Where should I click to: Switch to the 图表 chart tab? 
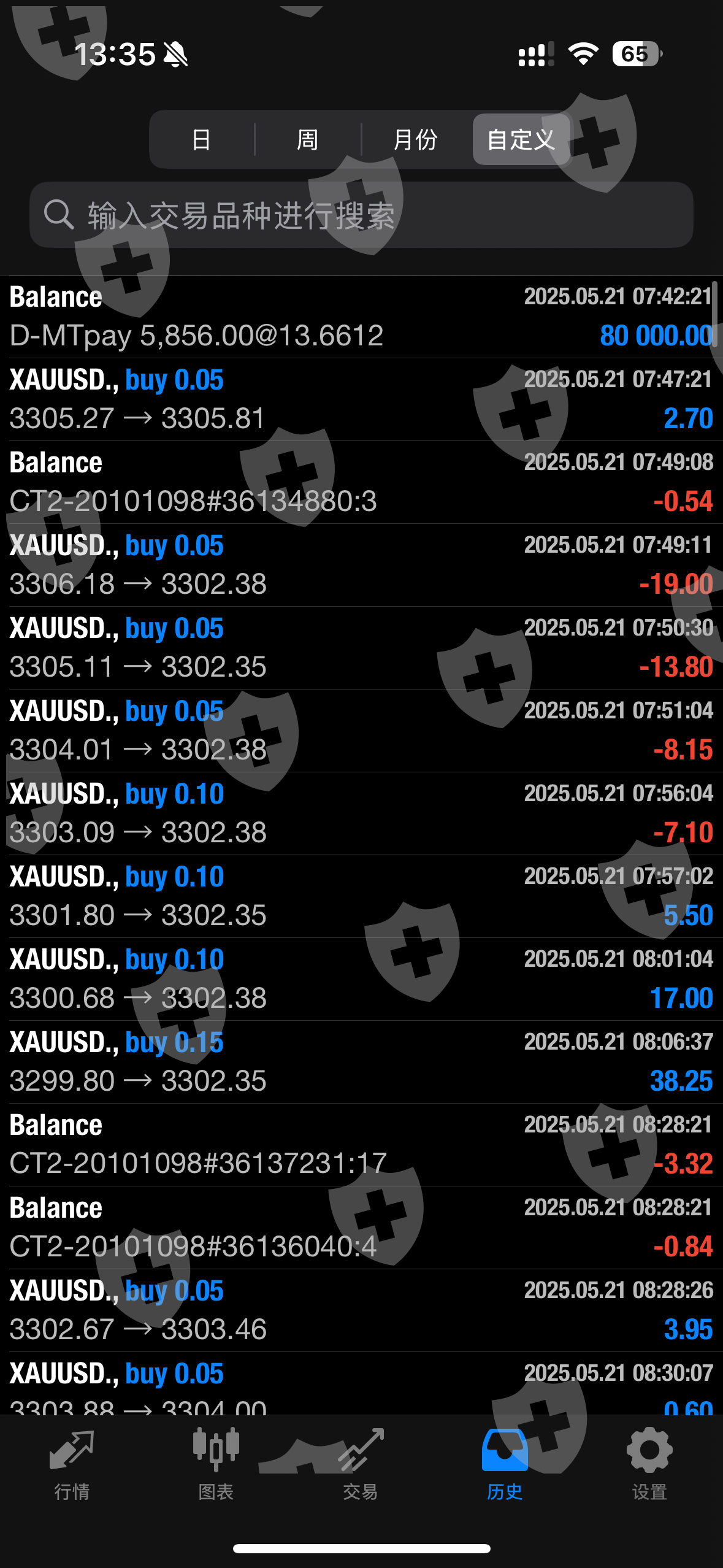216,1466
